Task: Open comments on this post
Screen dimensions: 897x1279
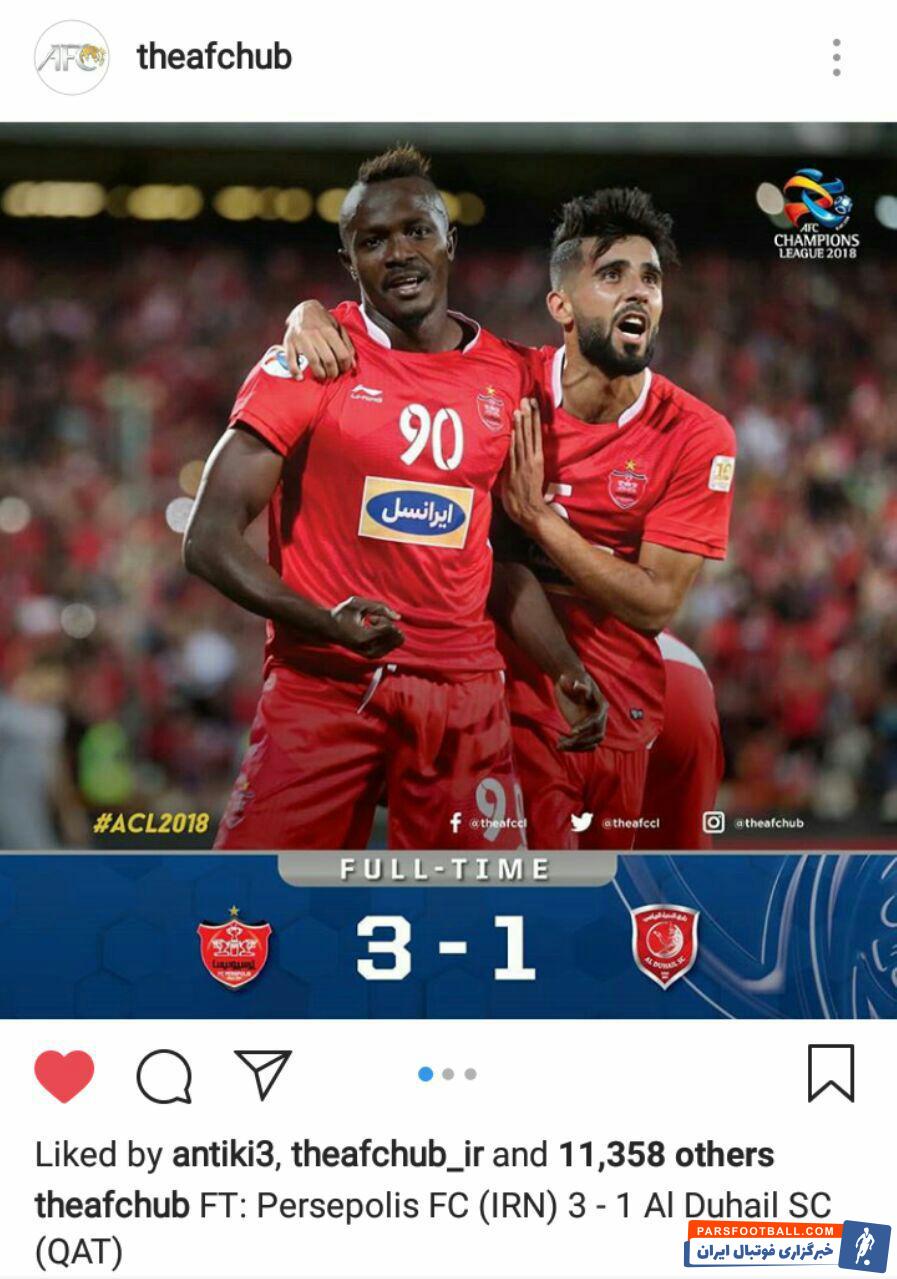Action: [x=164, y=1076]
